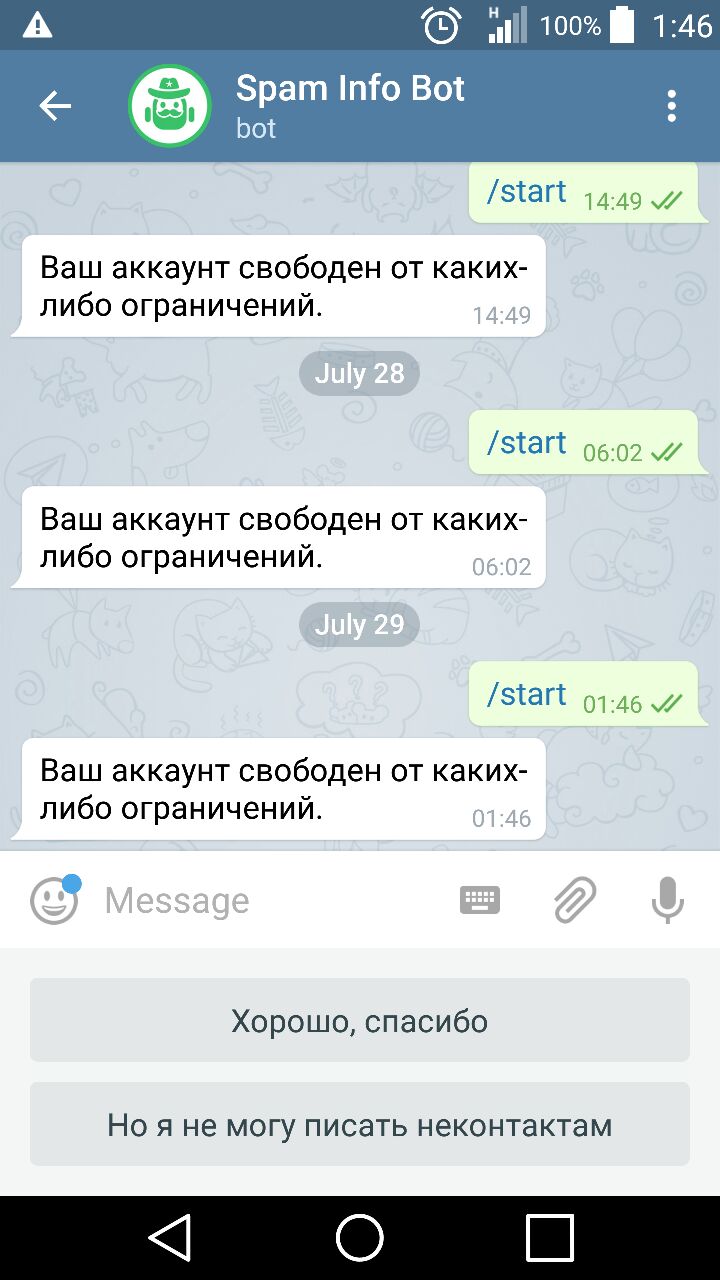
Task: Reply with "Хорошо, спасибо"
Action: [x=360, y=1020]
